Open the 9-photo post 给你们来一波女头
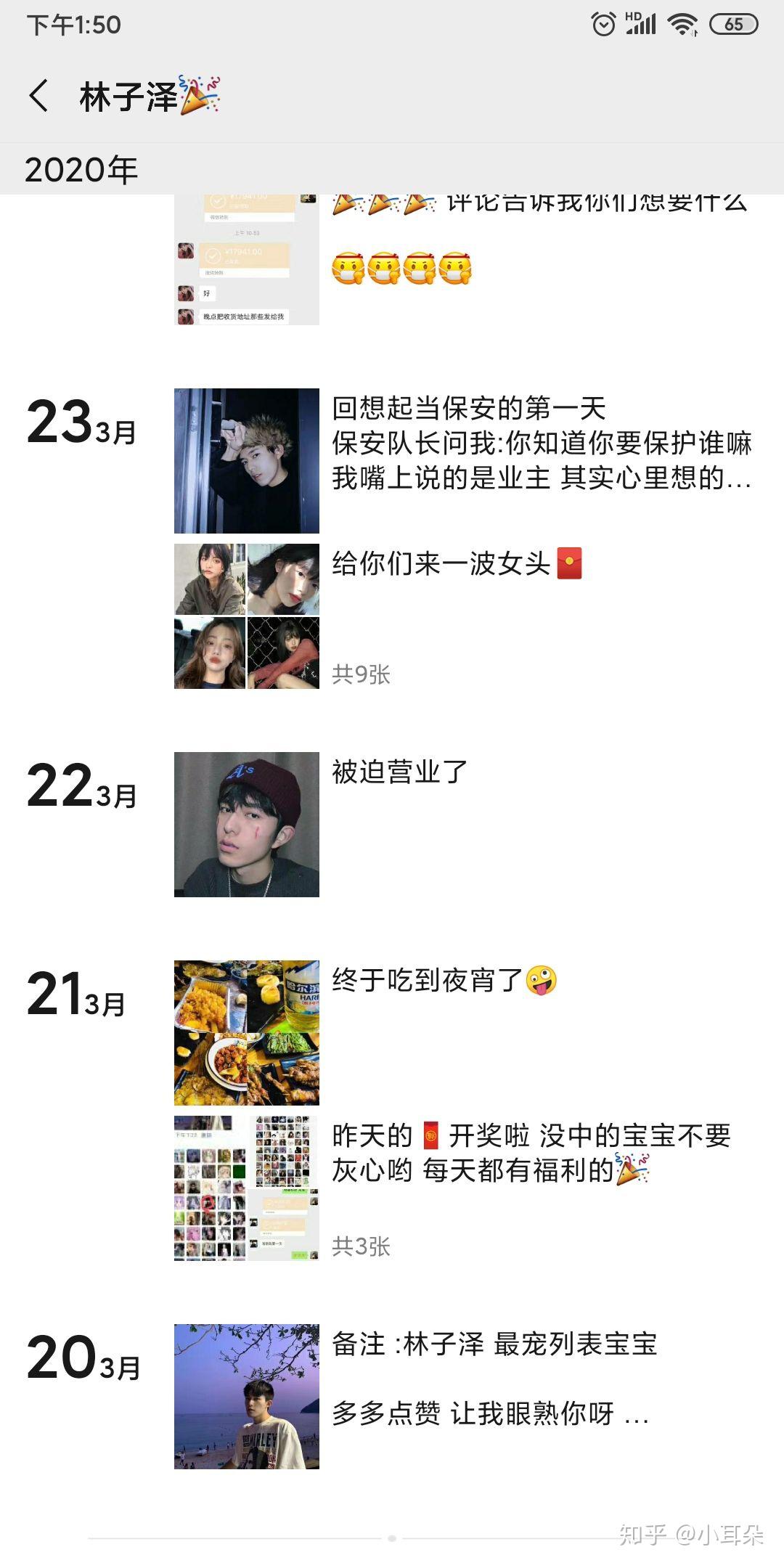 [x=465, y=616]
